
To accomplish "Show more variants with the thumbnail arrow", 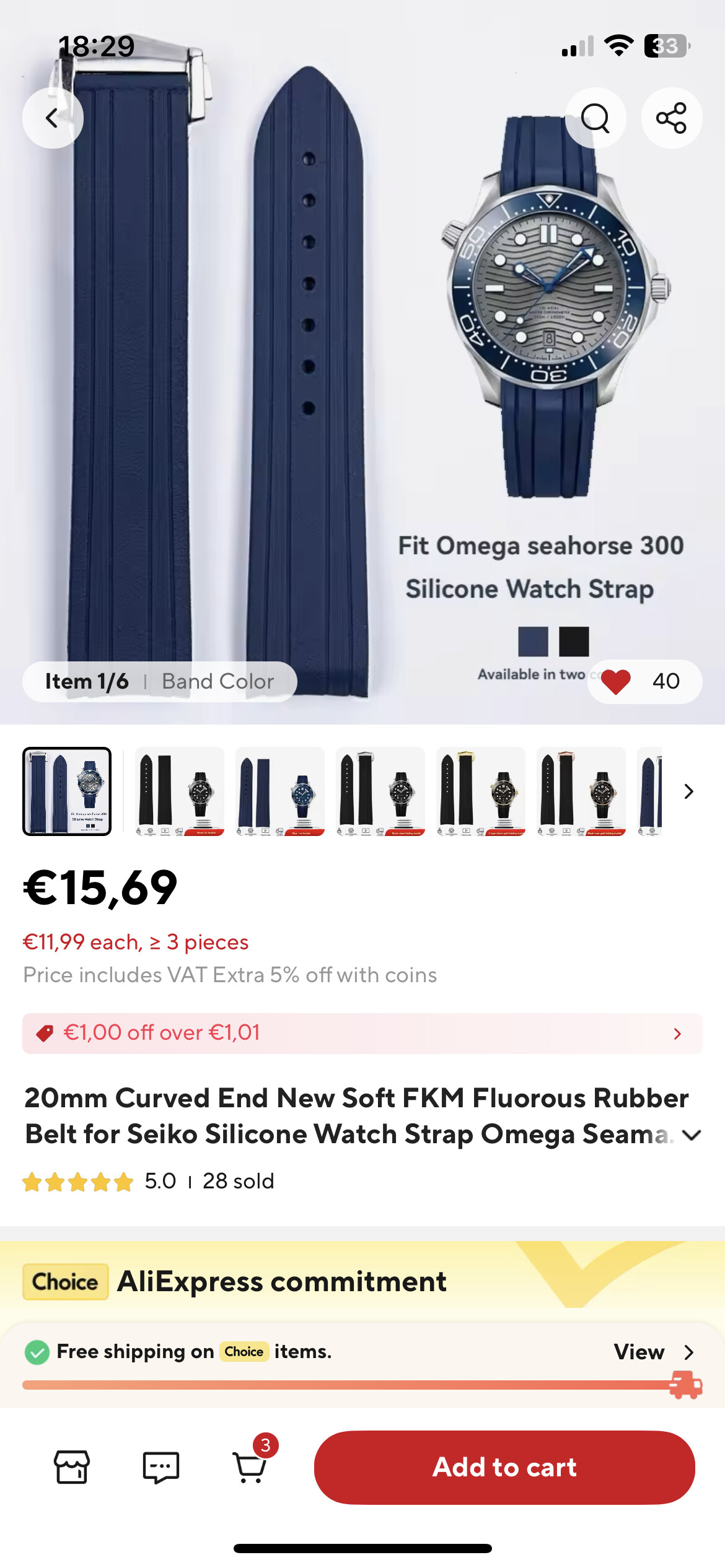I will (x=688, y=791).
